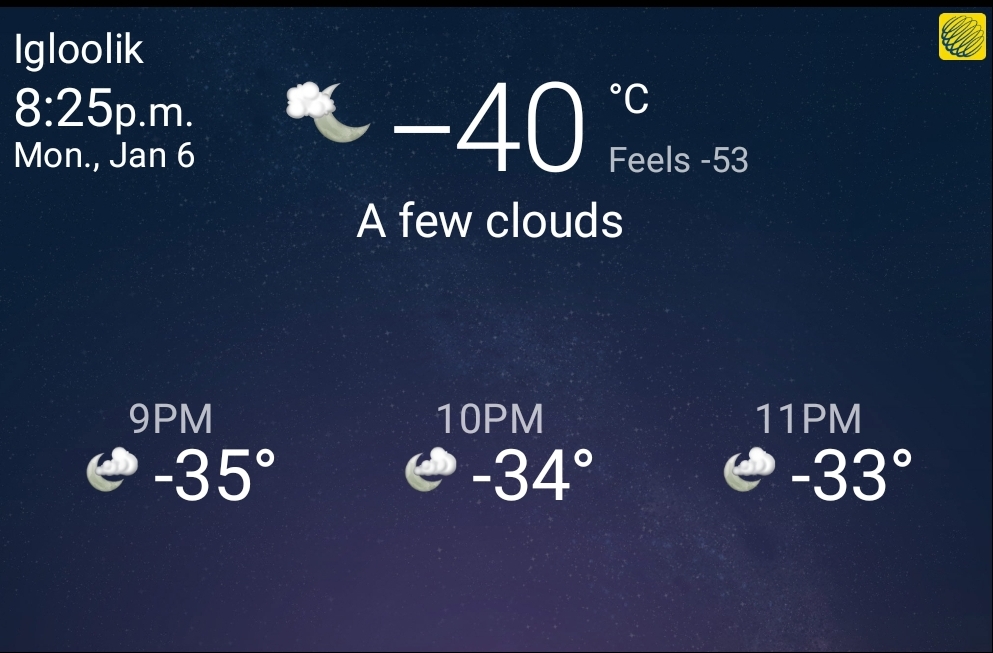Viewport: 993px width, 653px height.
Task: Open The Weather Network app icon
Action: 962,38
